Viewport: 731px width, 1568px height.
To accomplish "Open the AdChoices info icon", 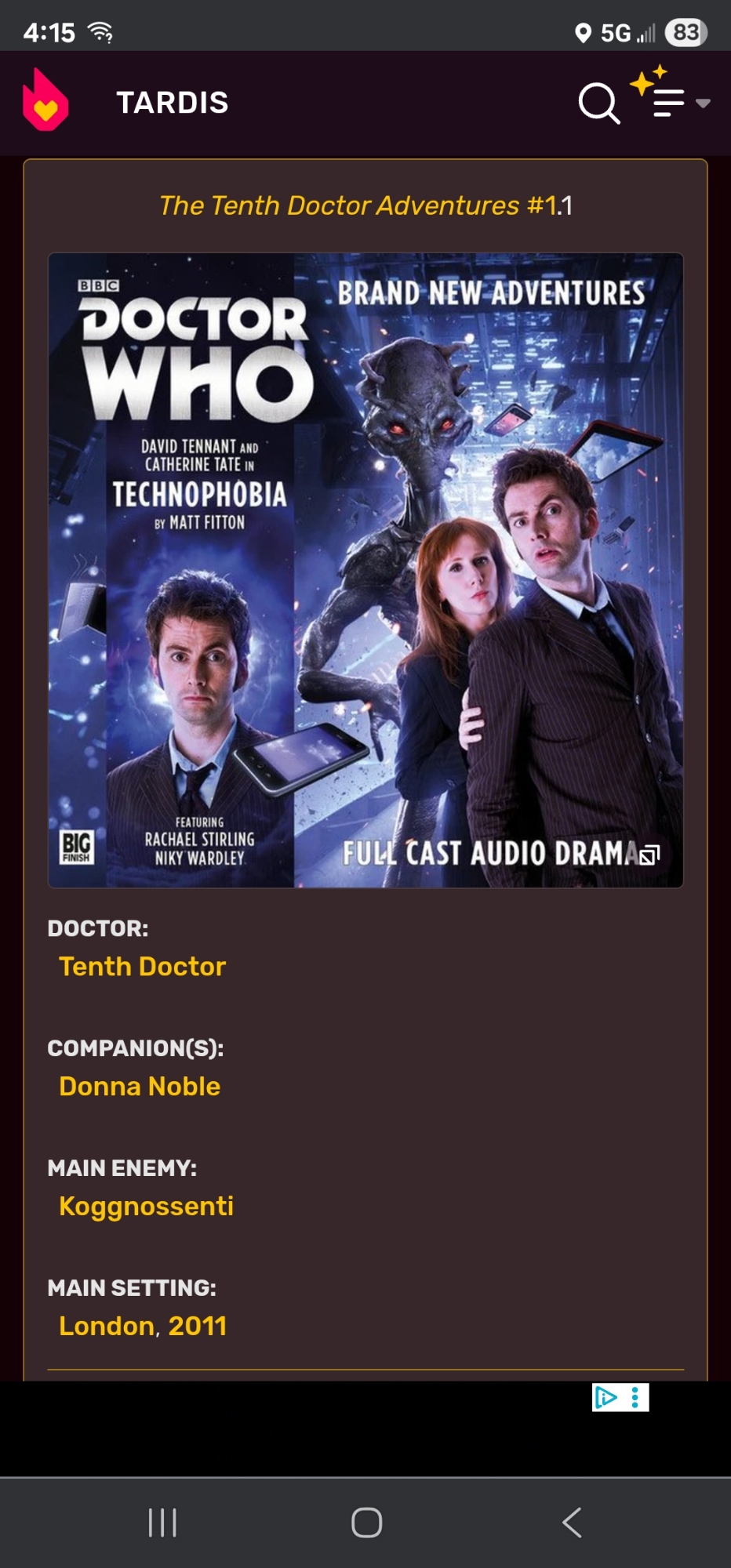I will pyautogui.click(x=606, y=1398).
